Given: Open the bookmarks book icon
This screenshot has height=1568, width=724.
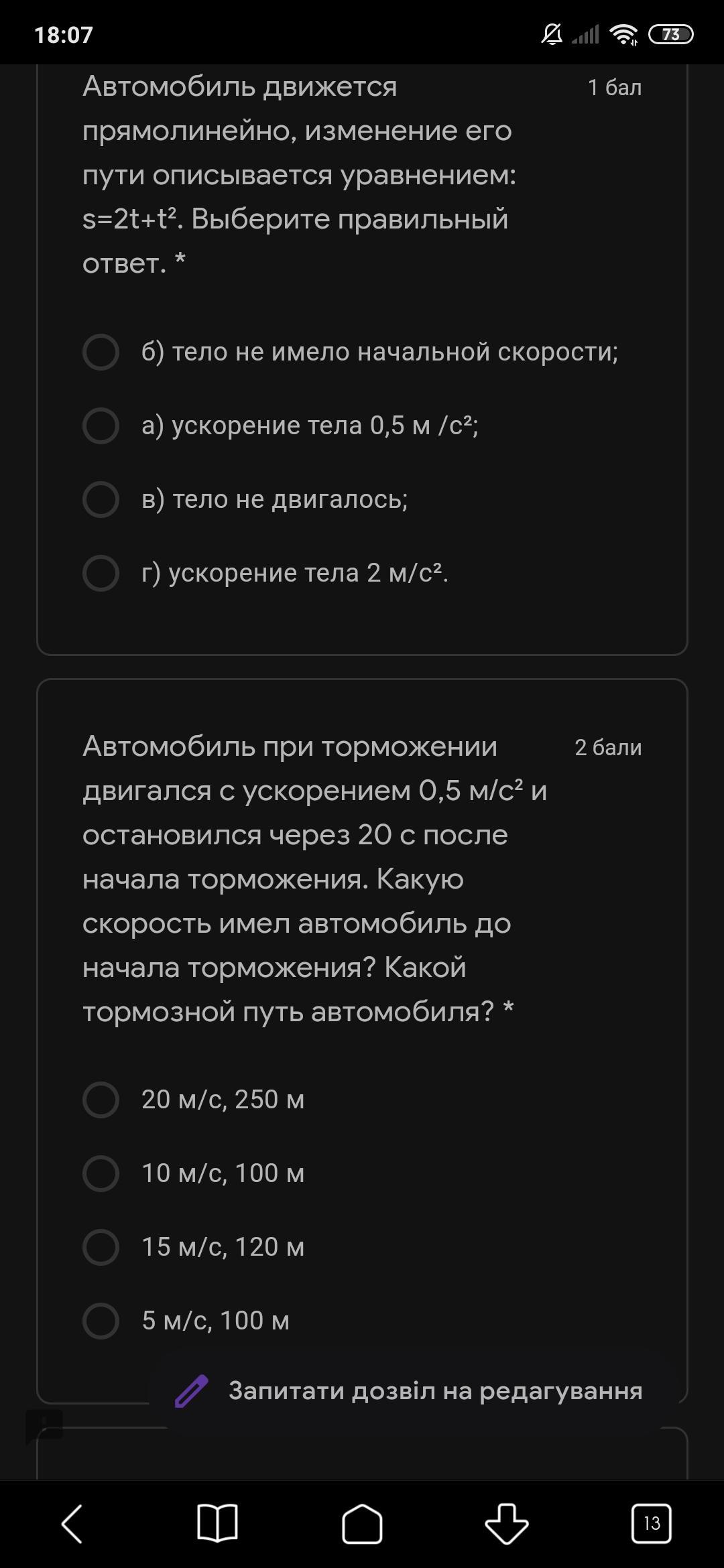Looking at the screenshot, I should tap(217, 1523).
